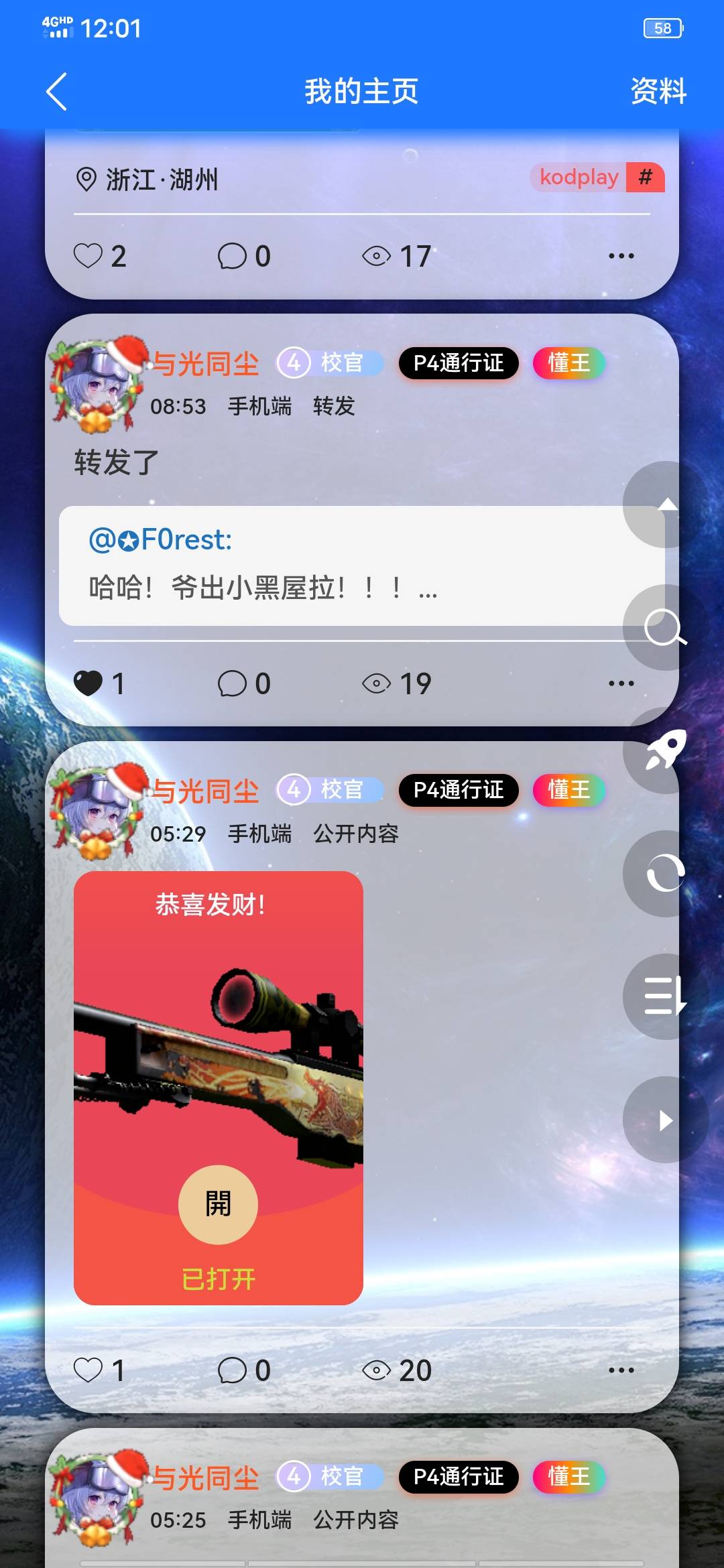Viewport: 724px width, 1568px height.
Task: Unlike the 08:53 repost
Action: [x=88, y=683]
